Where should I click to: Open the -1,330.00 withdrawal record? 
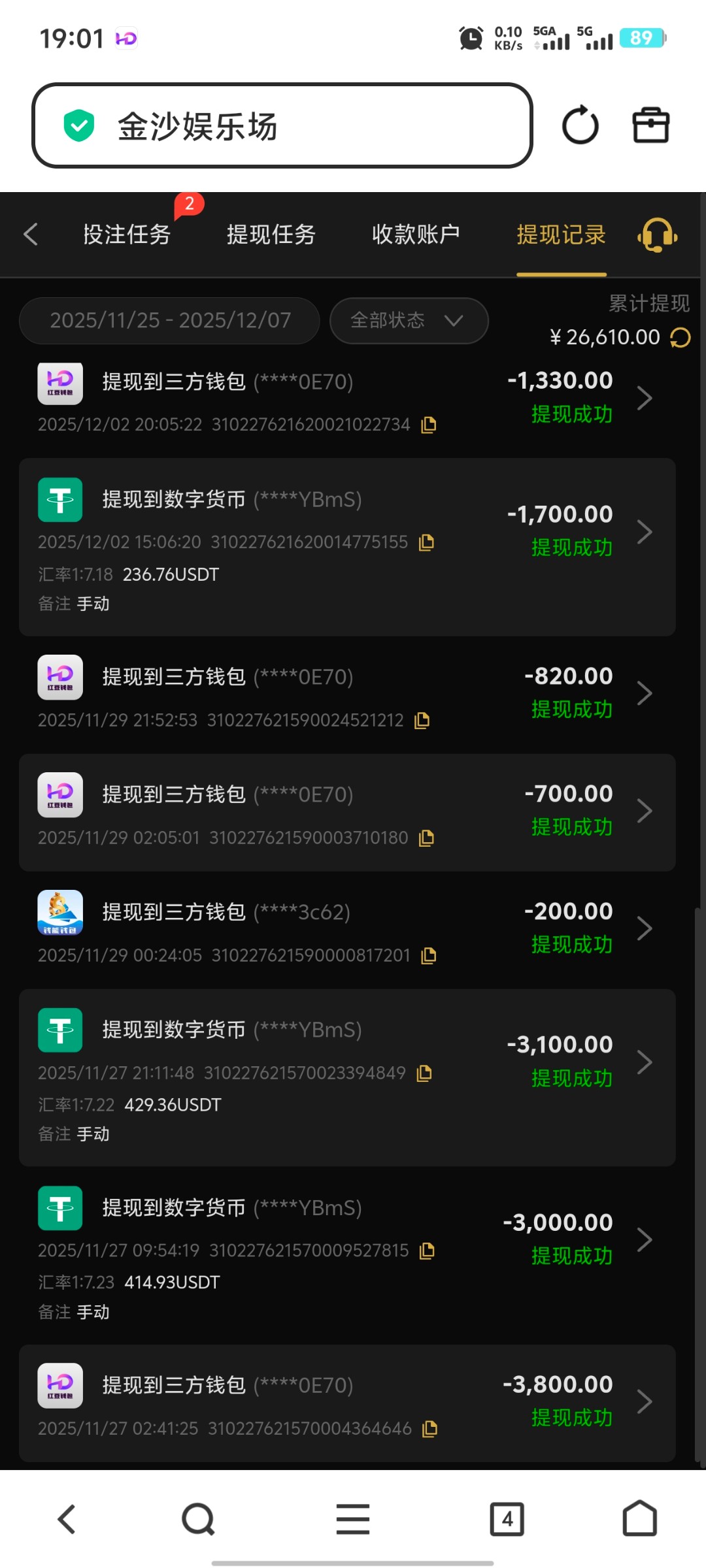(x=644, y=398)
